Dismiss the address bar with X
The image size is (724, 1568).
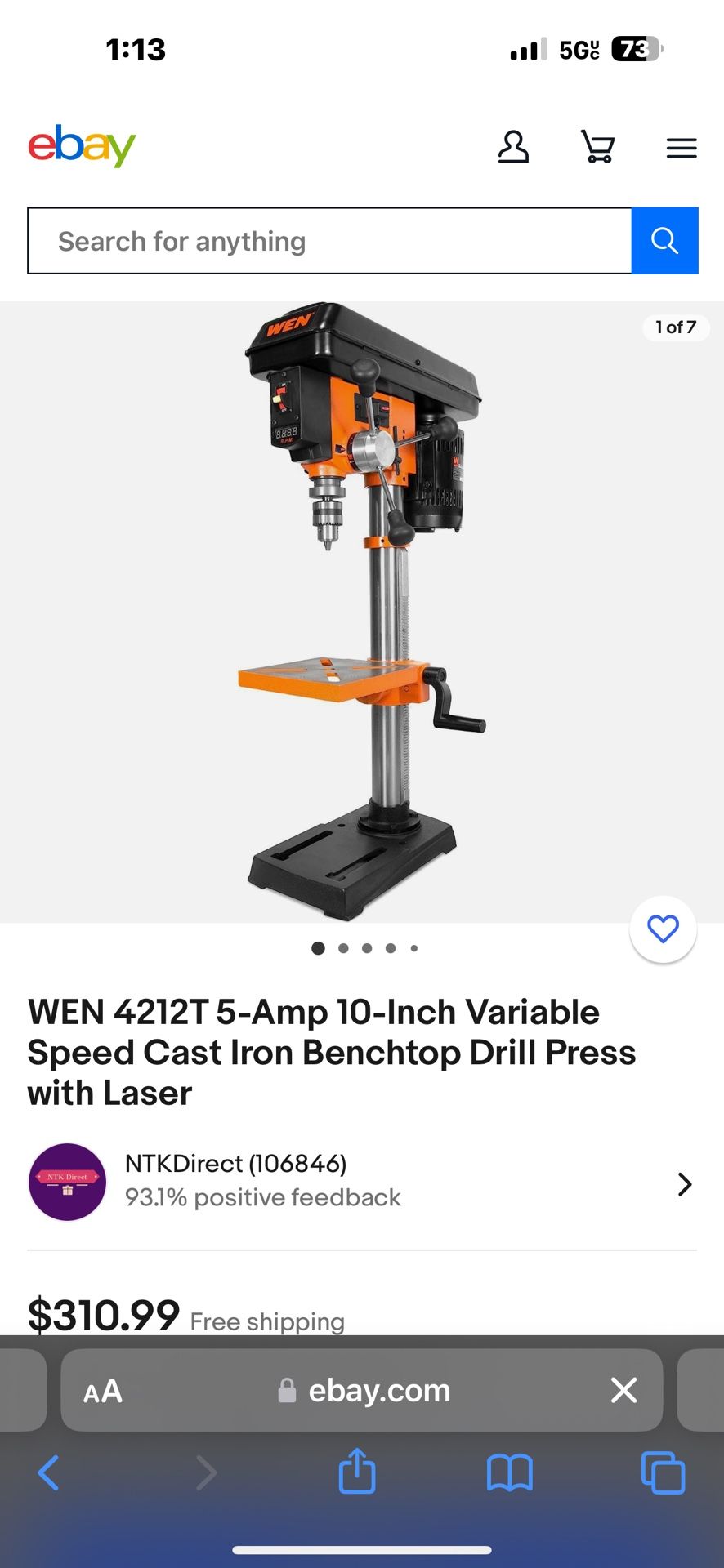[623, 1390]
